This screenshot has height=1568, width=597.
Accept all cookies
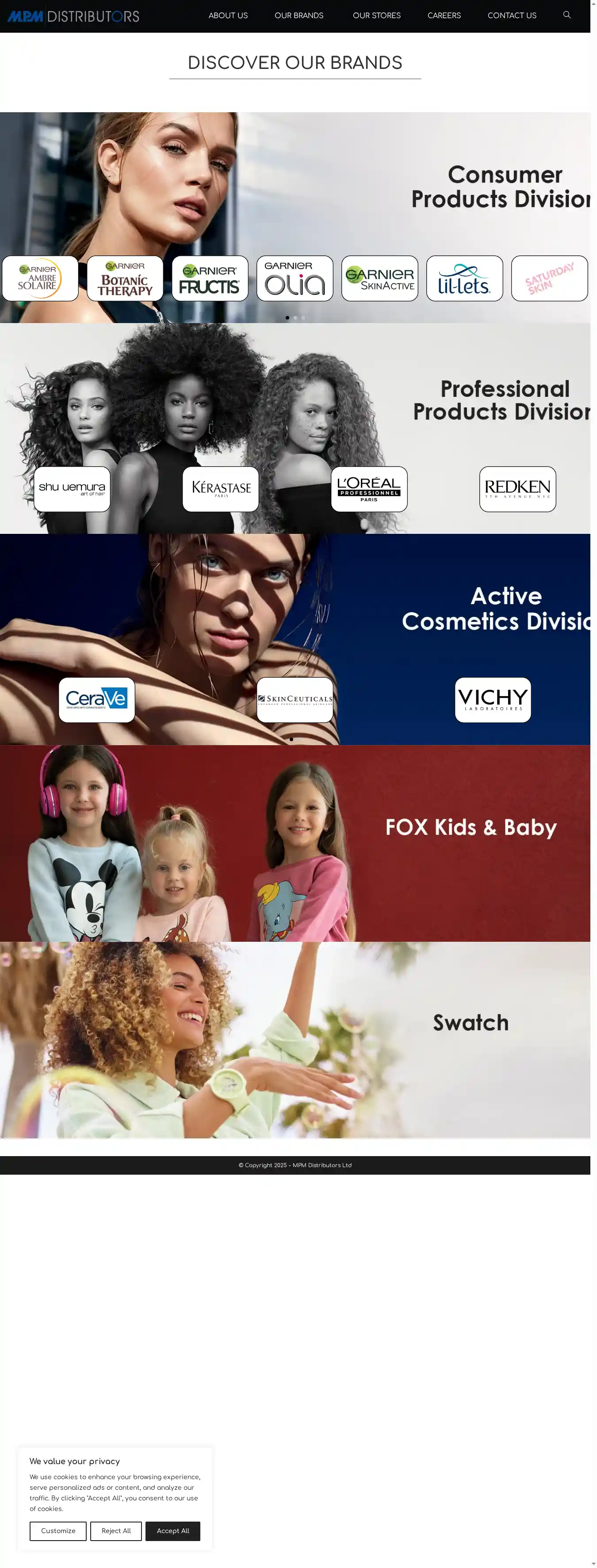coord(172,1530)
